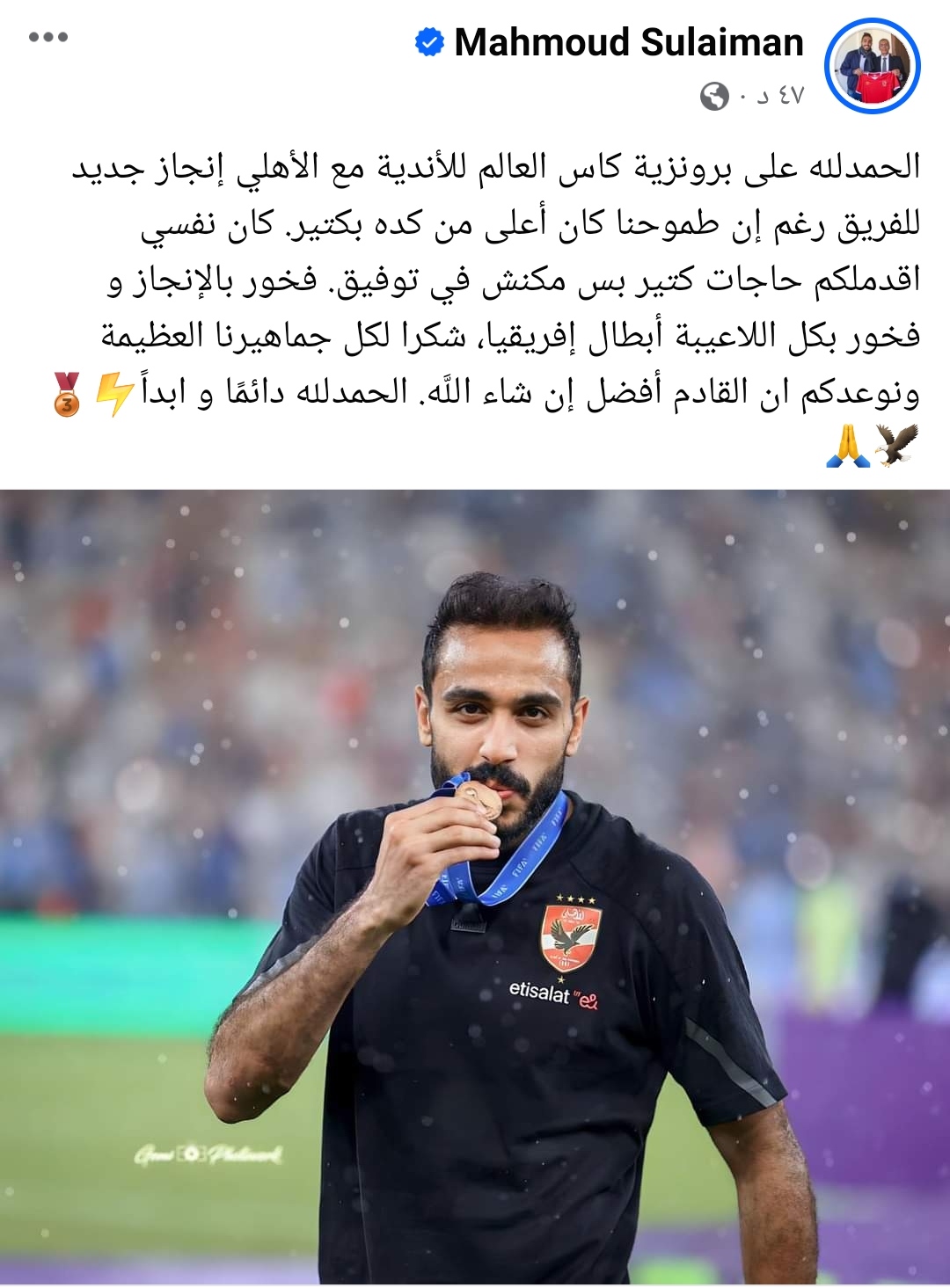The height and width of the screenshot is (1288, 950).
Task: Select the globe icon beside the timestamp
Action: 716,93
